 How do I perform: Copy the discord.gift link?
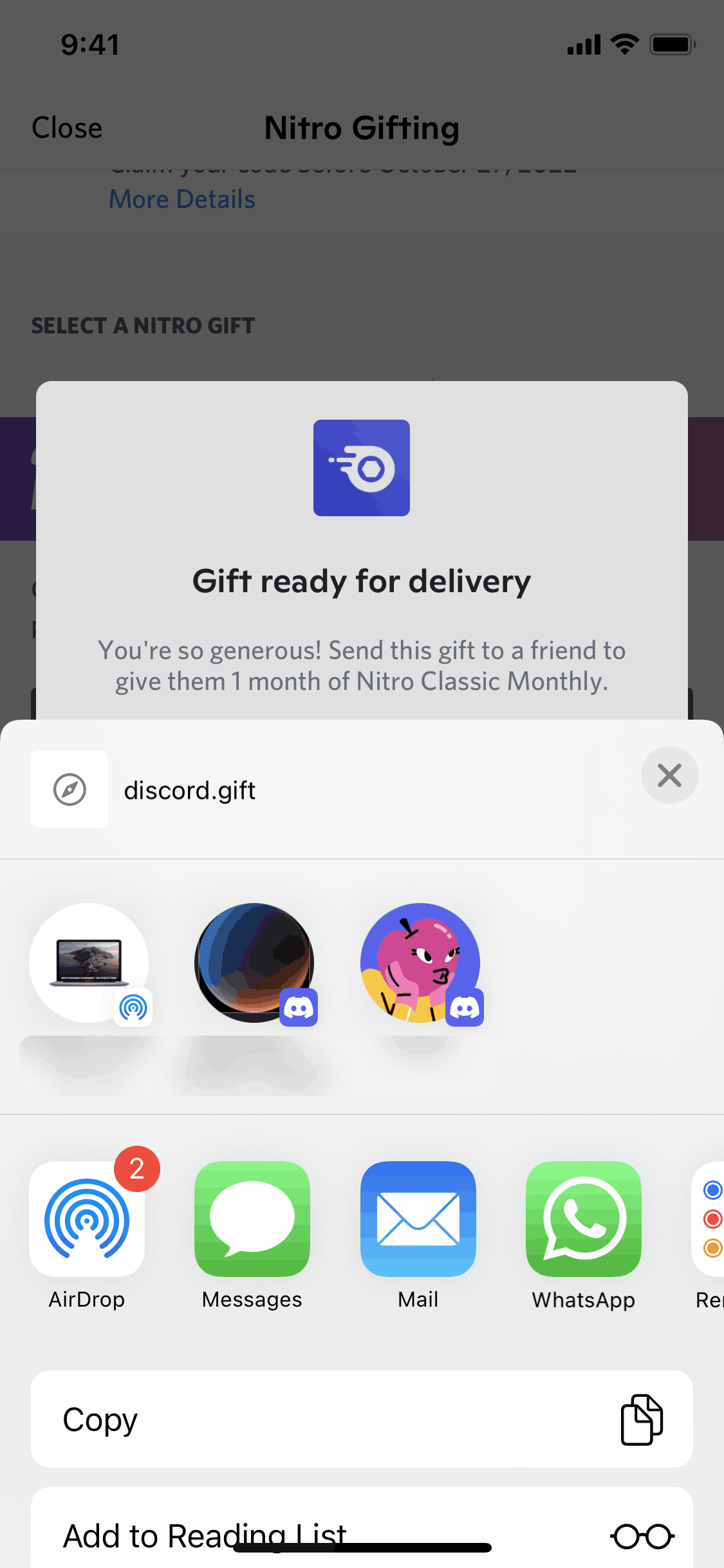pyautogui.click(x=362, y=1419)
